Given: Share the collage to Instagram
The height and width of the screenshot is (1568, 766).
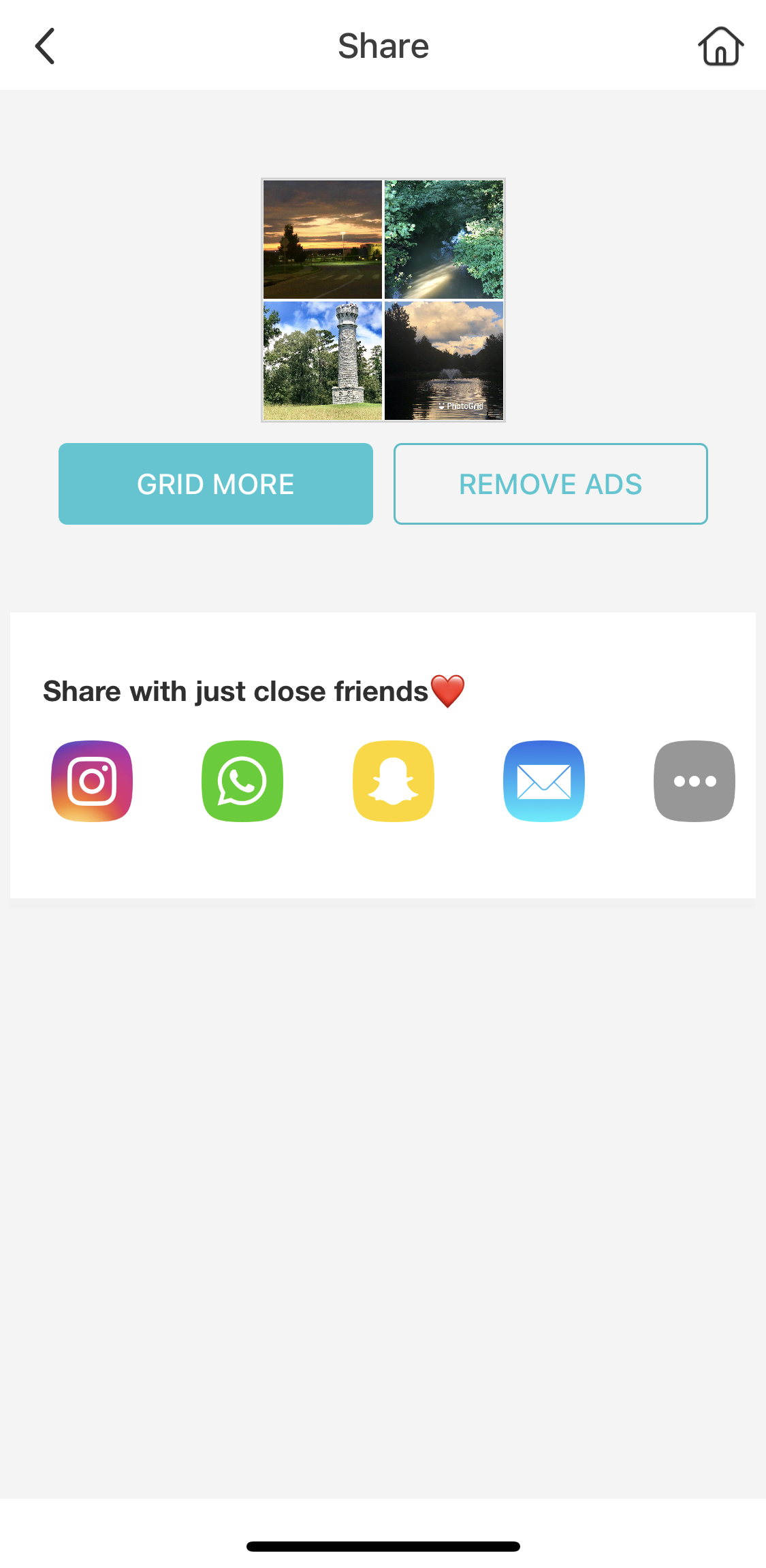Looking at the screenshot, I should coord(92,781).
